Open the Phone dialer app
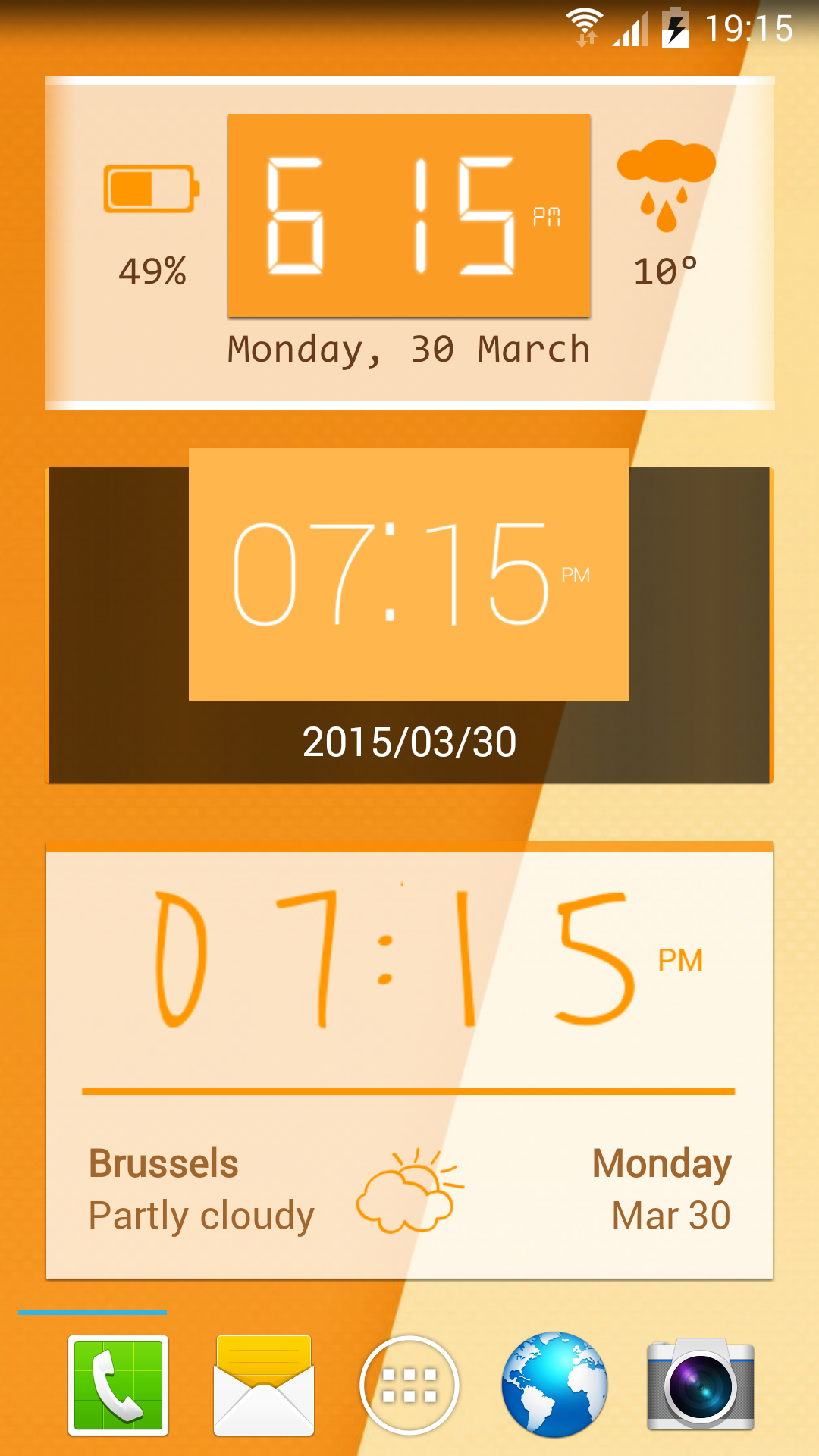The image size is (819, 1456). click(x=118, y=1385)
